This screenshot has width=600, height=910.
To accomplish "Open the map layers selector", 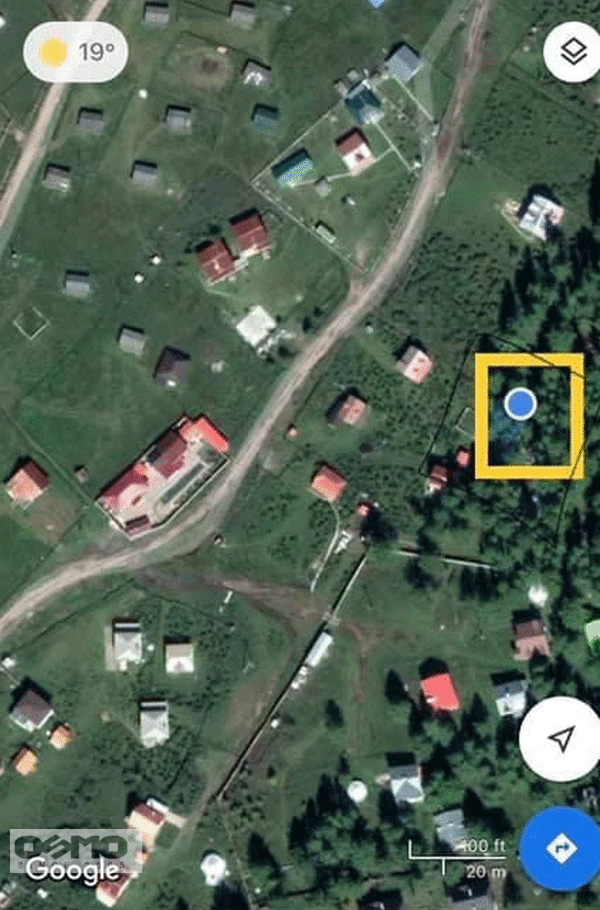I will (572, 53).
